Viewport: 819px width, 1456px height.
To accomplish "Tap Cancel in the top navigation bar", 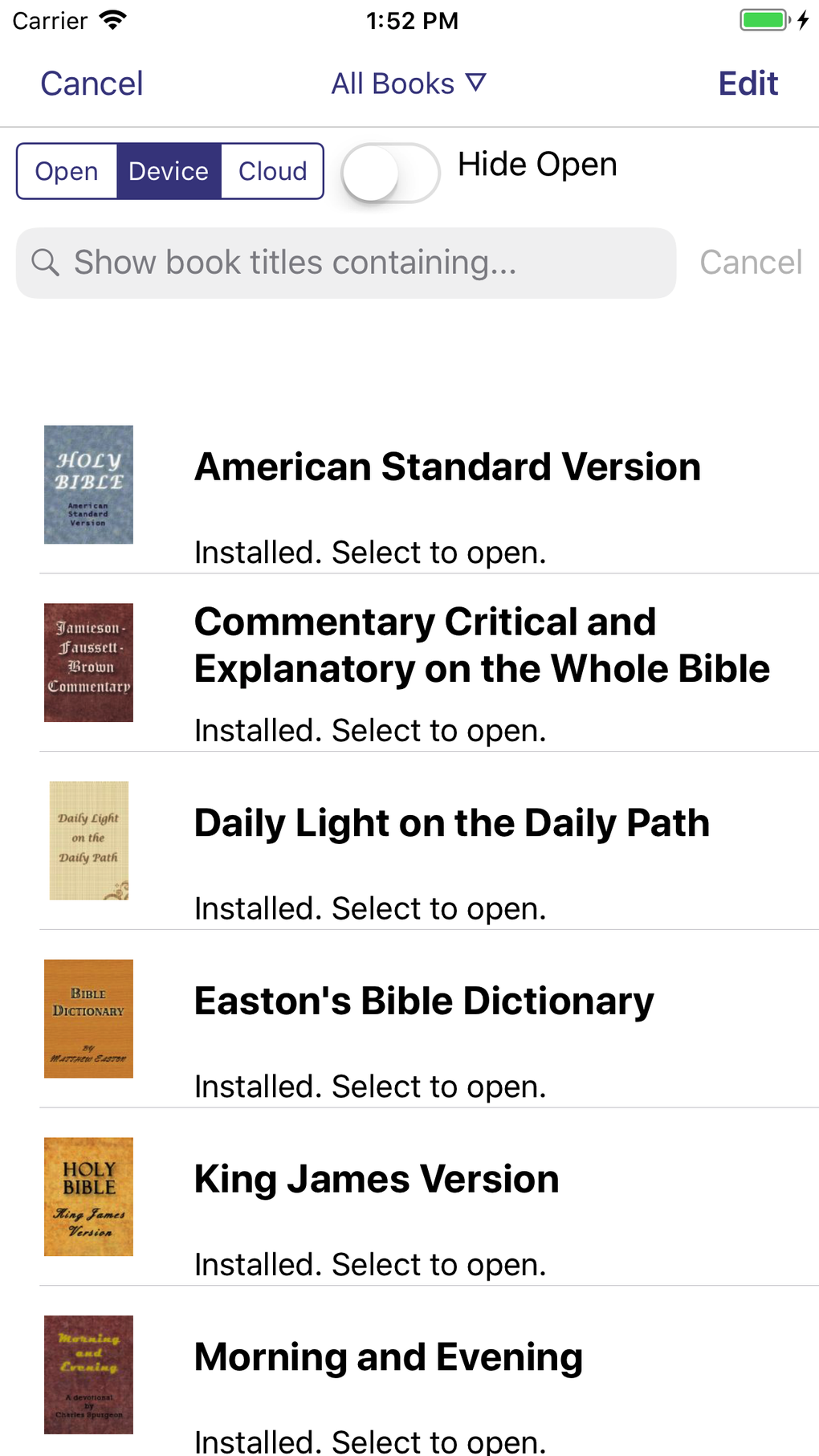I will coord(92,84).
